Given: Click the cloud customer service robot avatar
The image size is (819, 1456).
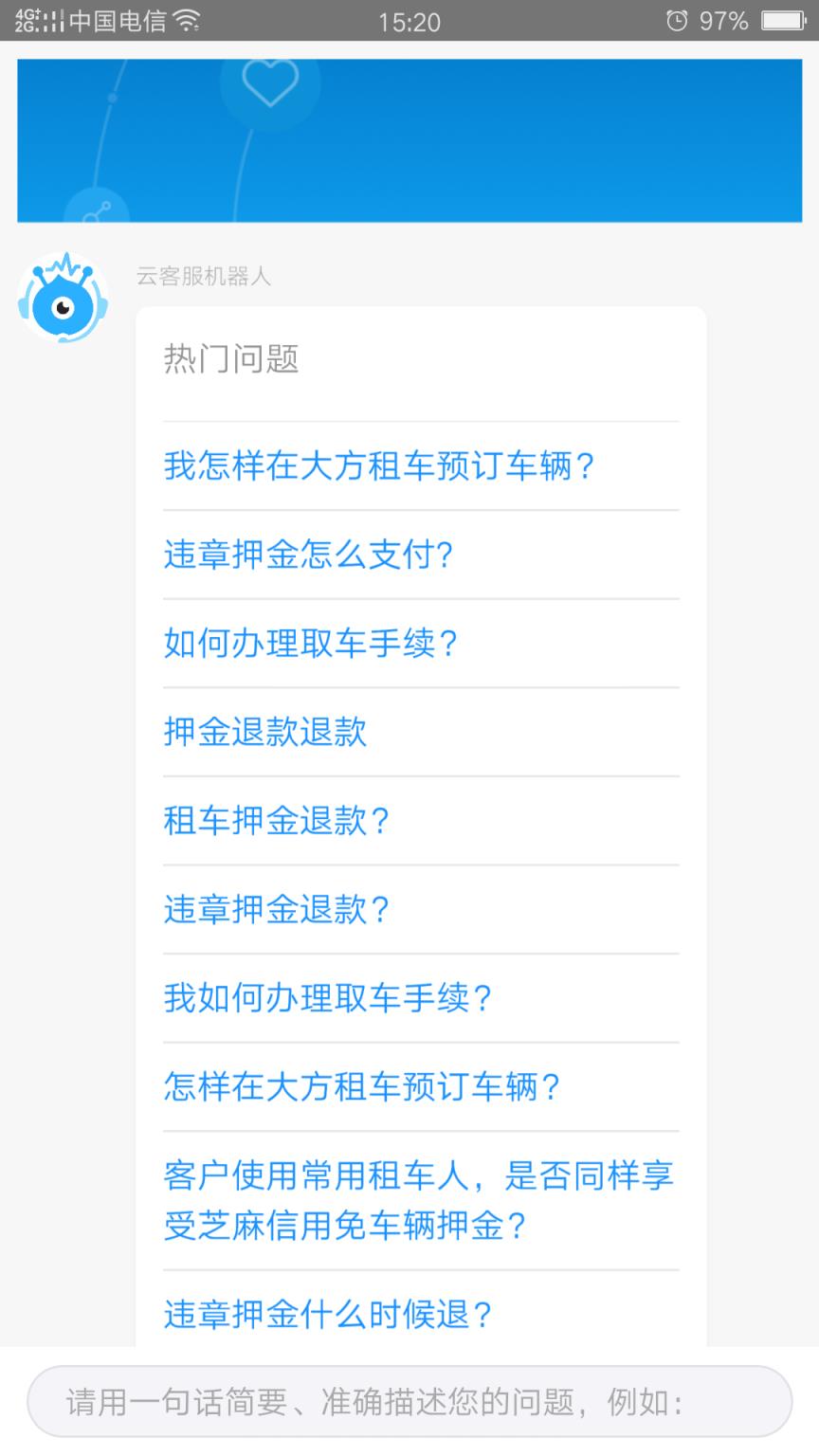Looking at the screenshot, I should click(63, 304).
